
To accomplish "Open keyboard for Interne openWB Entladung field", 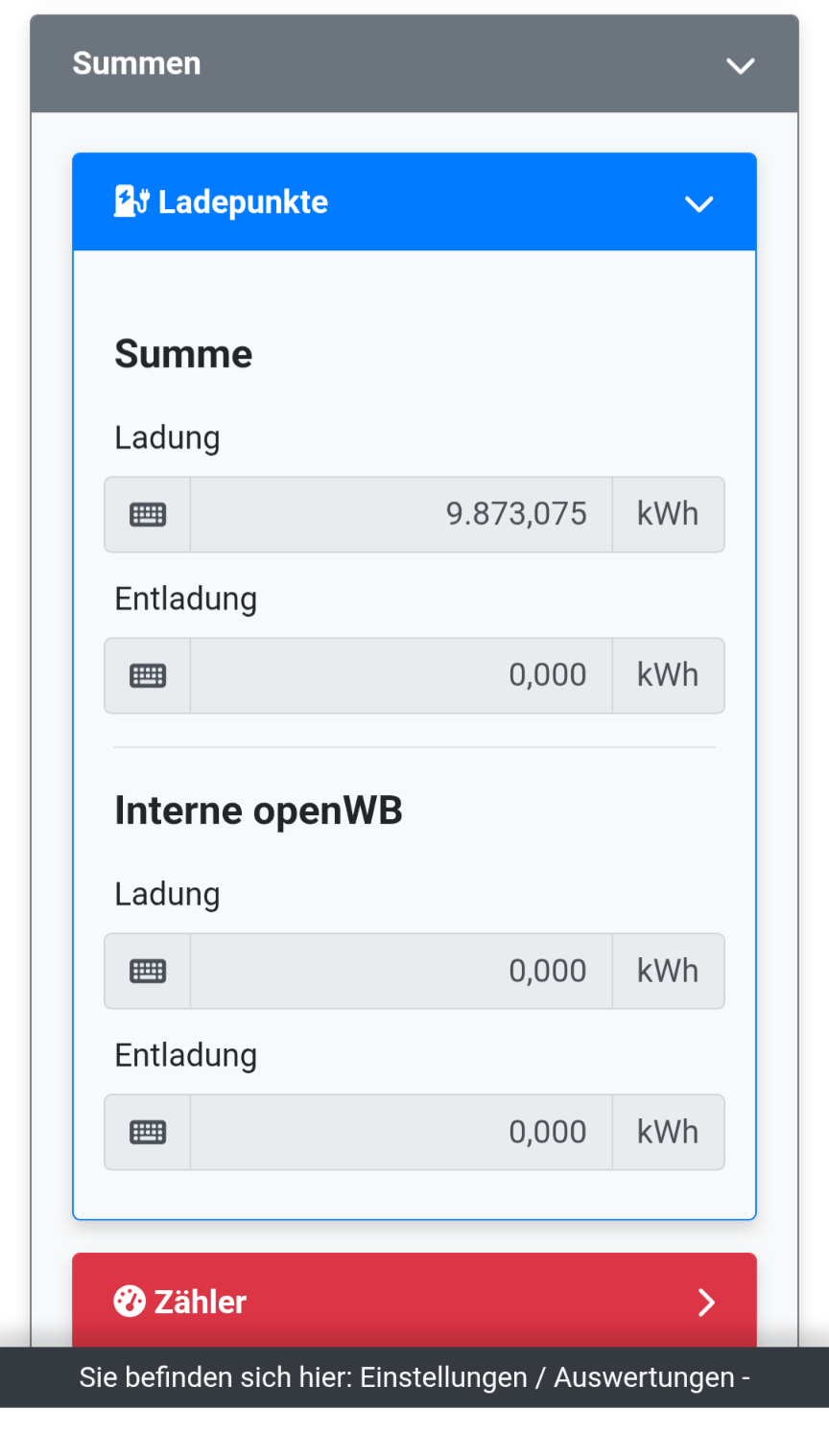I will point(146,1132).
